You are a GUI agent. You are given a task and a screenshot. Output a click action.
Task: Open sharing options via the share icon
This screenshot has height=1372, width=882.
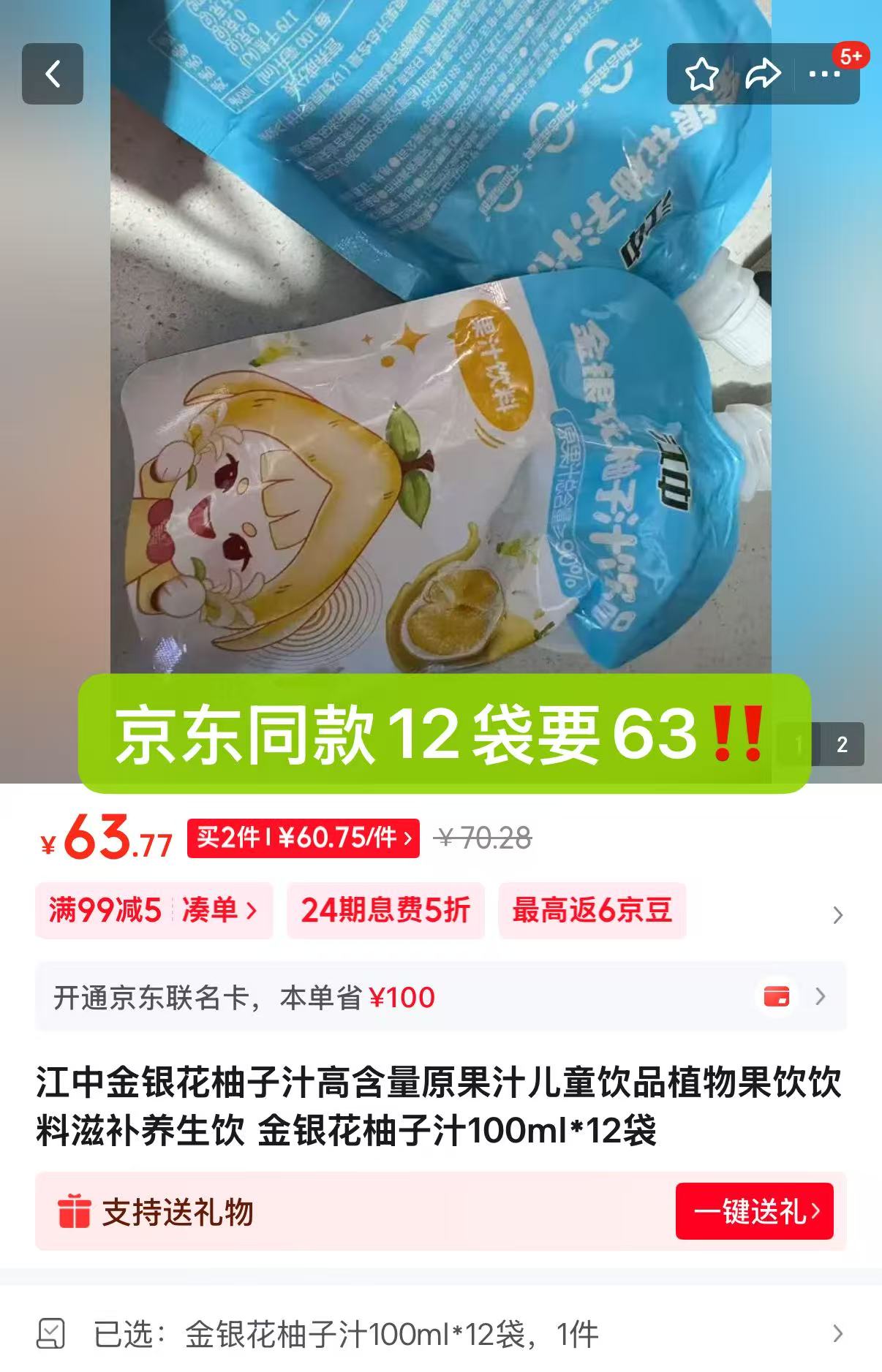pos(763,73)
